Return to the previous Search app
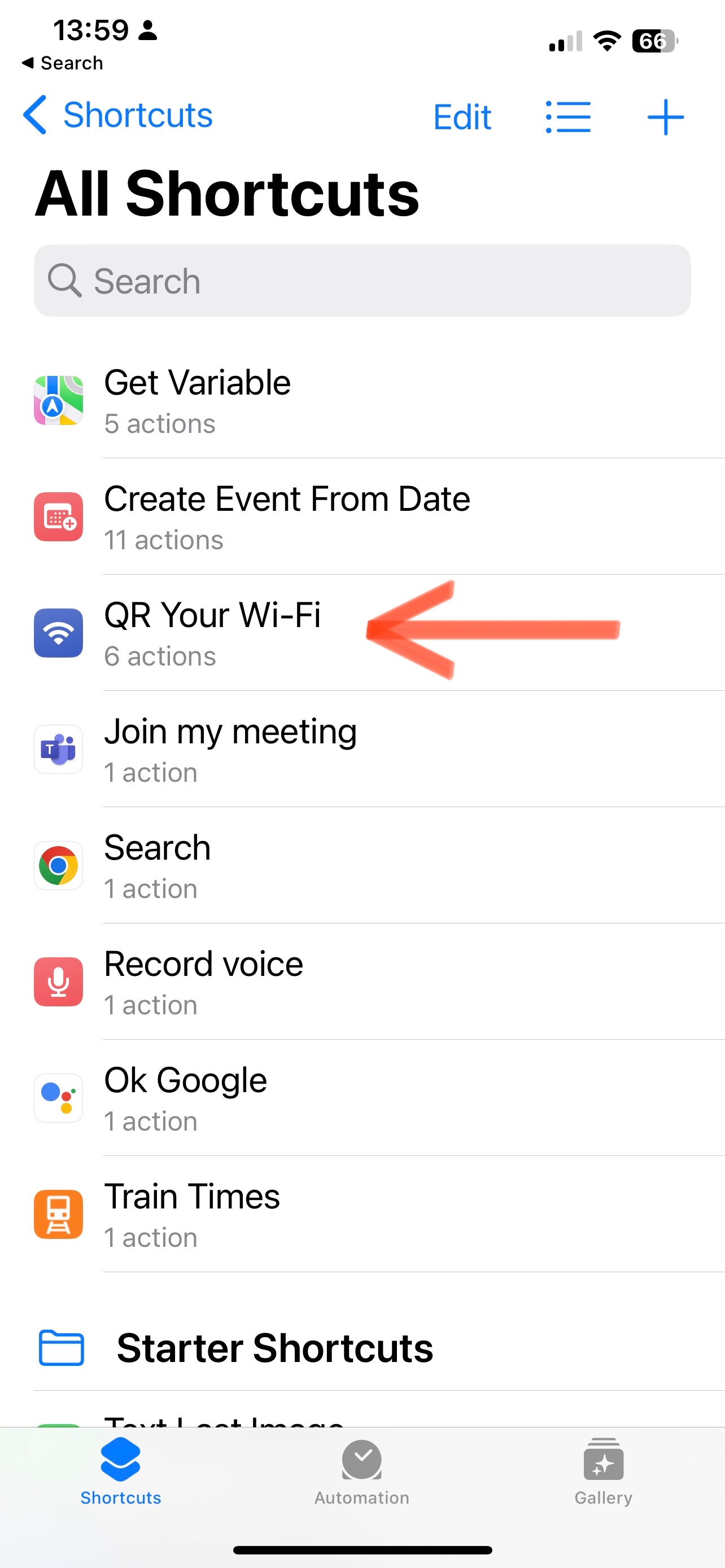Screen dimensions: 725x1568 click(x=62, y=63)
